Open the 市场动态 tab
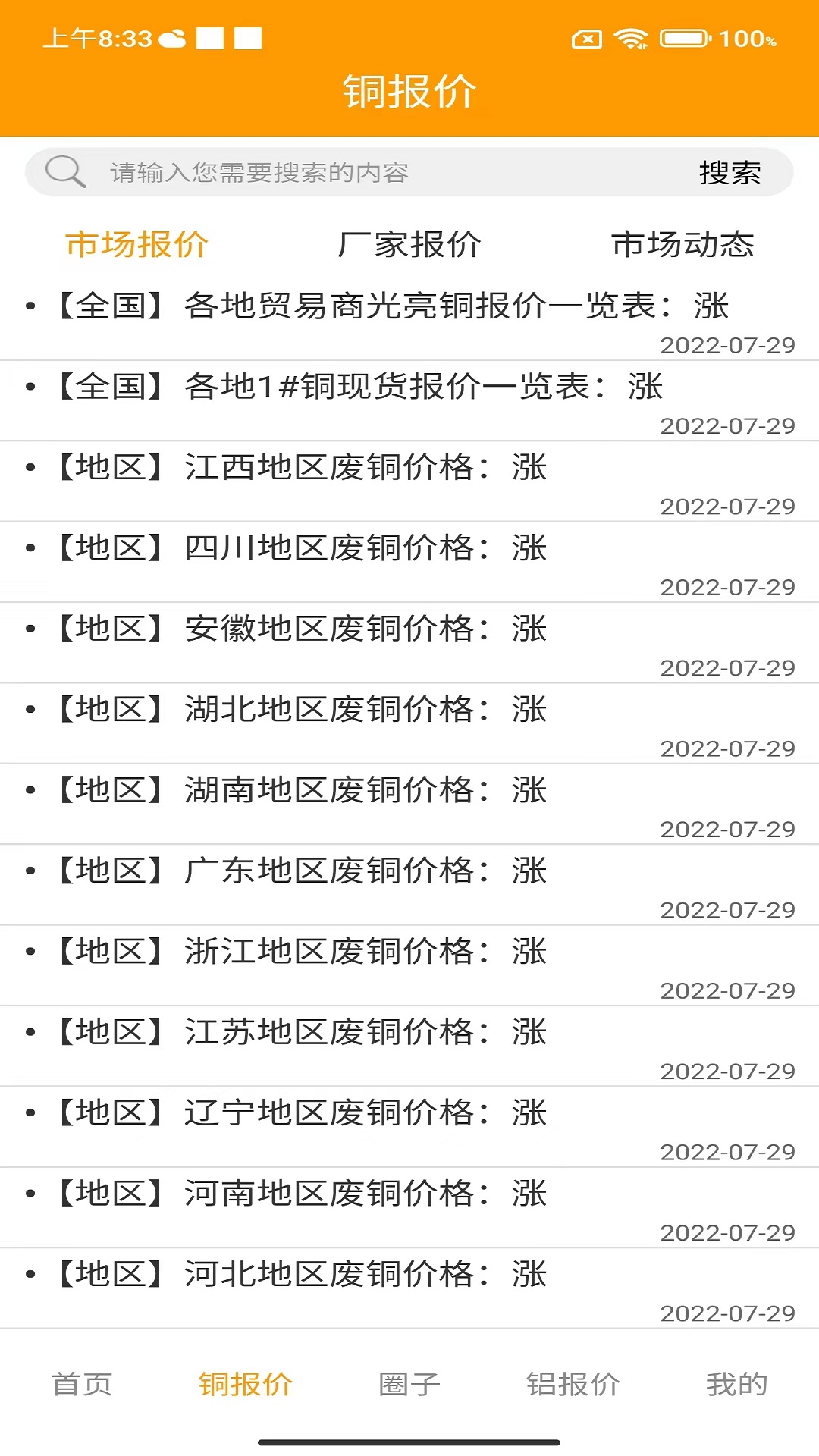Viewport: 819px width, 1456px height. click(685, 244)
